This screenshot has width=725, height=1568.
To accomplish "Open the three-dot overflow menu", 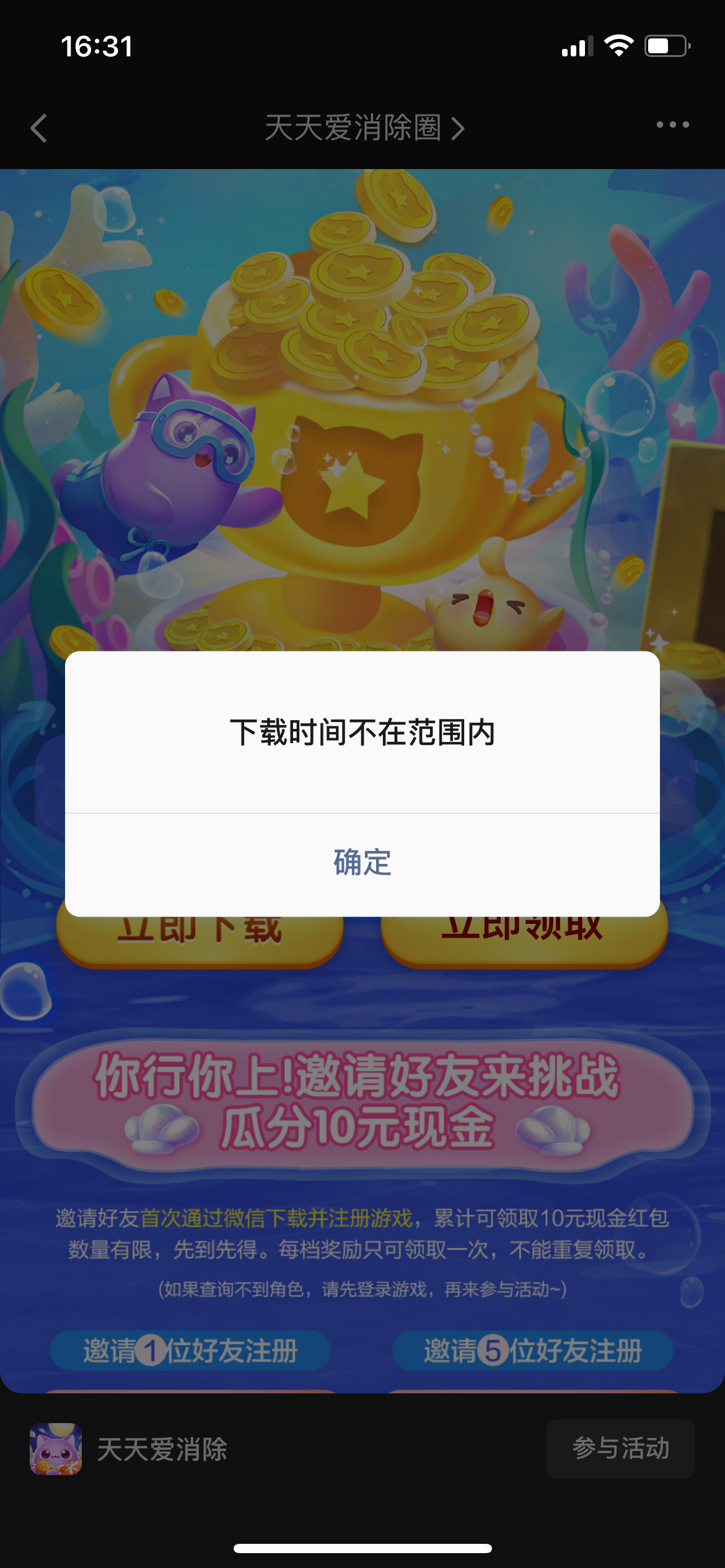I will (x=672, y=125).
